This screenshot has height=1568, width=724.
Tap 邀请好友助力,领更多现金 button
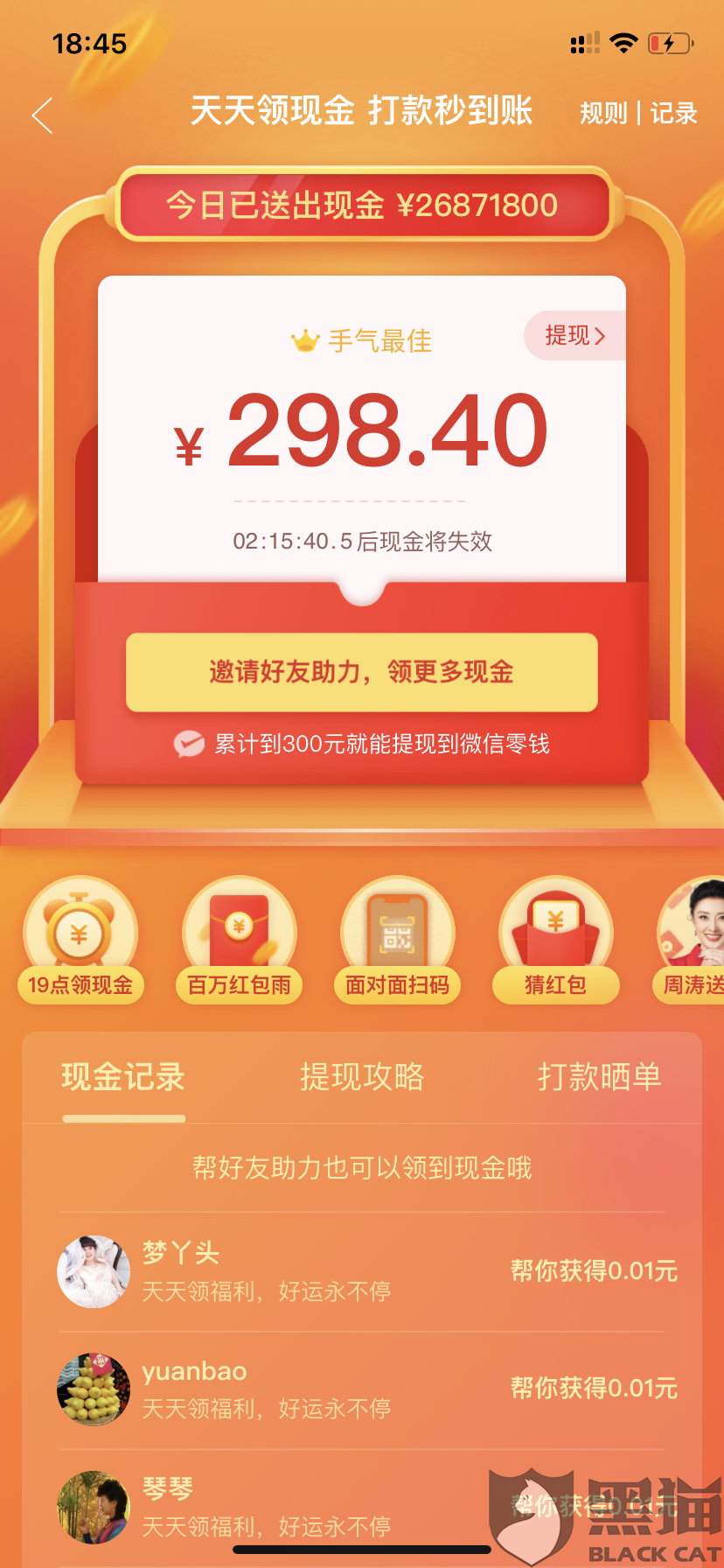(x=361, y=672)
